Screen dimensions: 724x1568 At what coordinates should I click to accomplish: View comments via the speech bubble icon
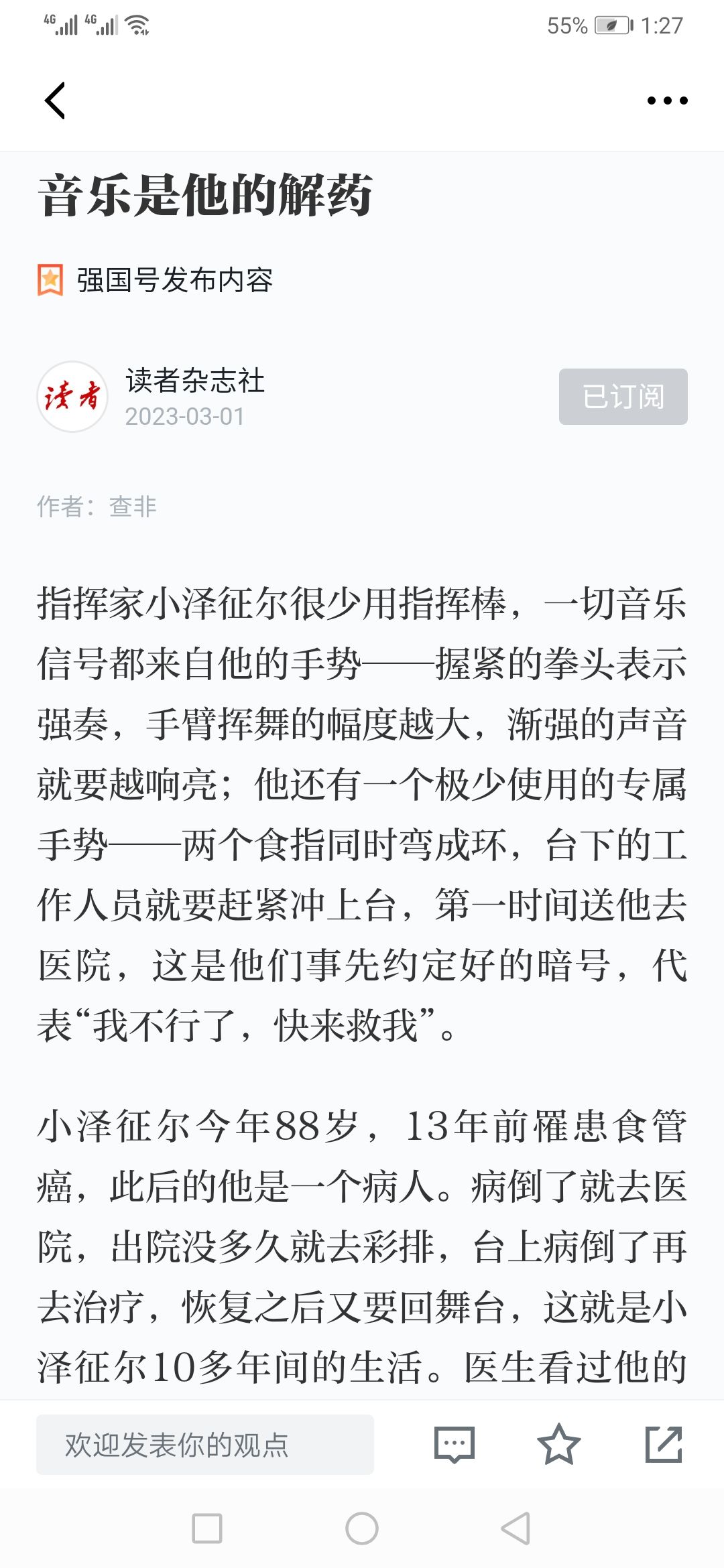[455, 1445]
